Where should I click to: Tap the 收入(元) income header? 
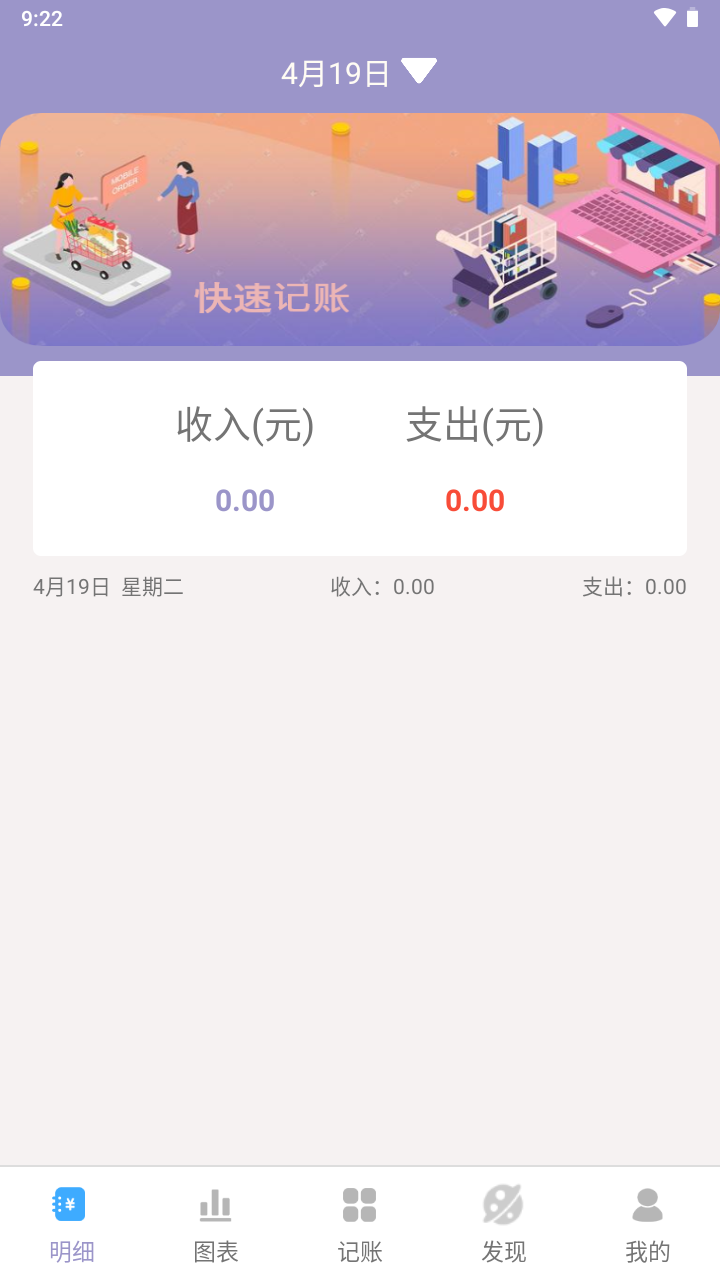tap(244, 426)
